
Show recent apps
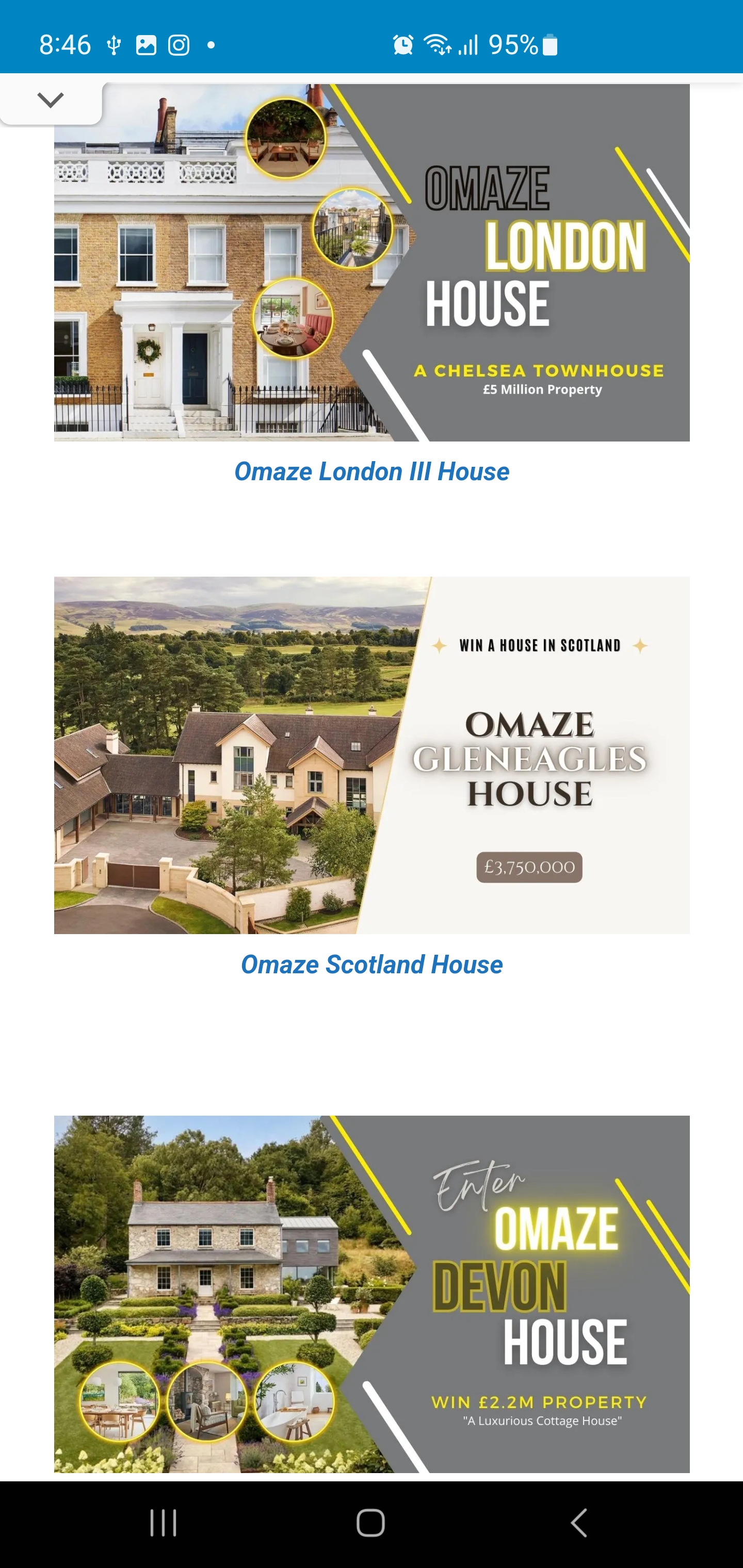tap(163, 1523)
